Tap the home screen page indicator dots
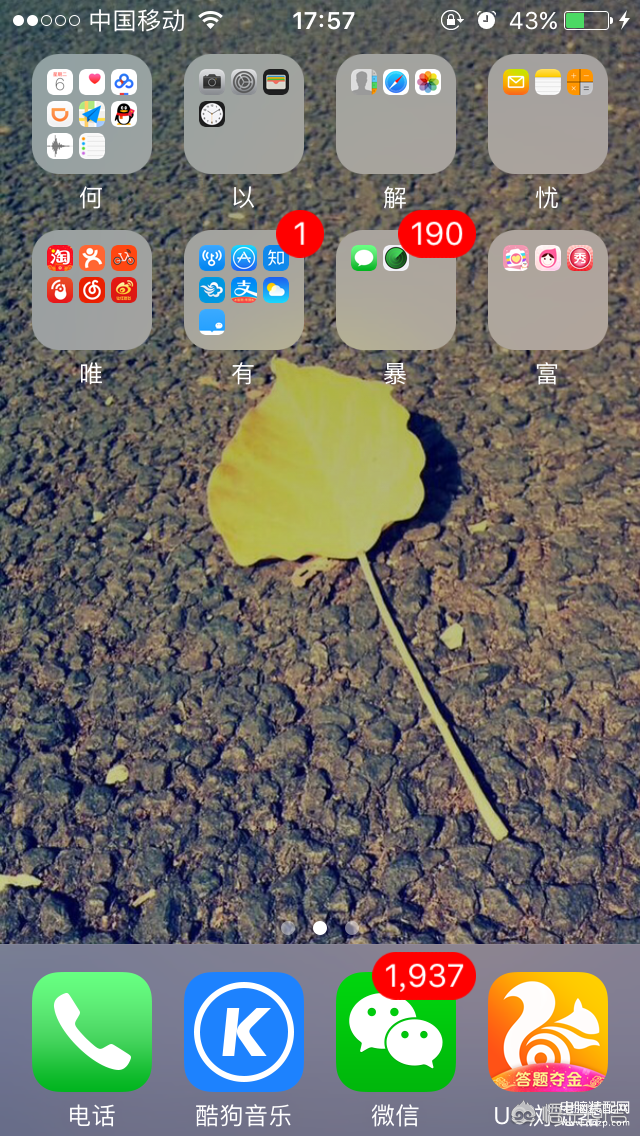Image resolution: width=640 pixels, height=1136 pixels. click(320, 928)
